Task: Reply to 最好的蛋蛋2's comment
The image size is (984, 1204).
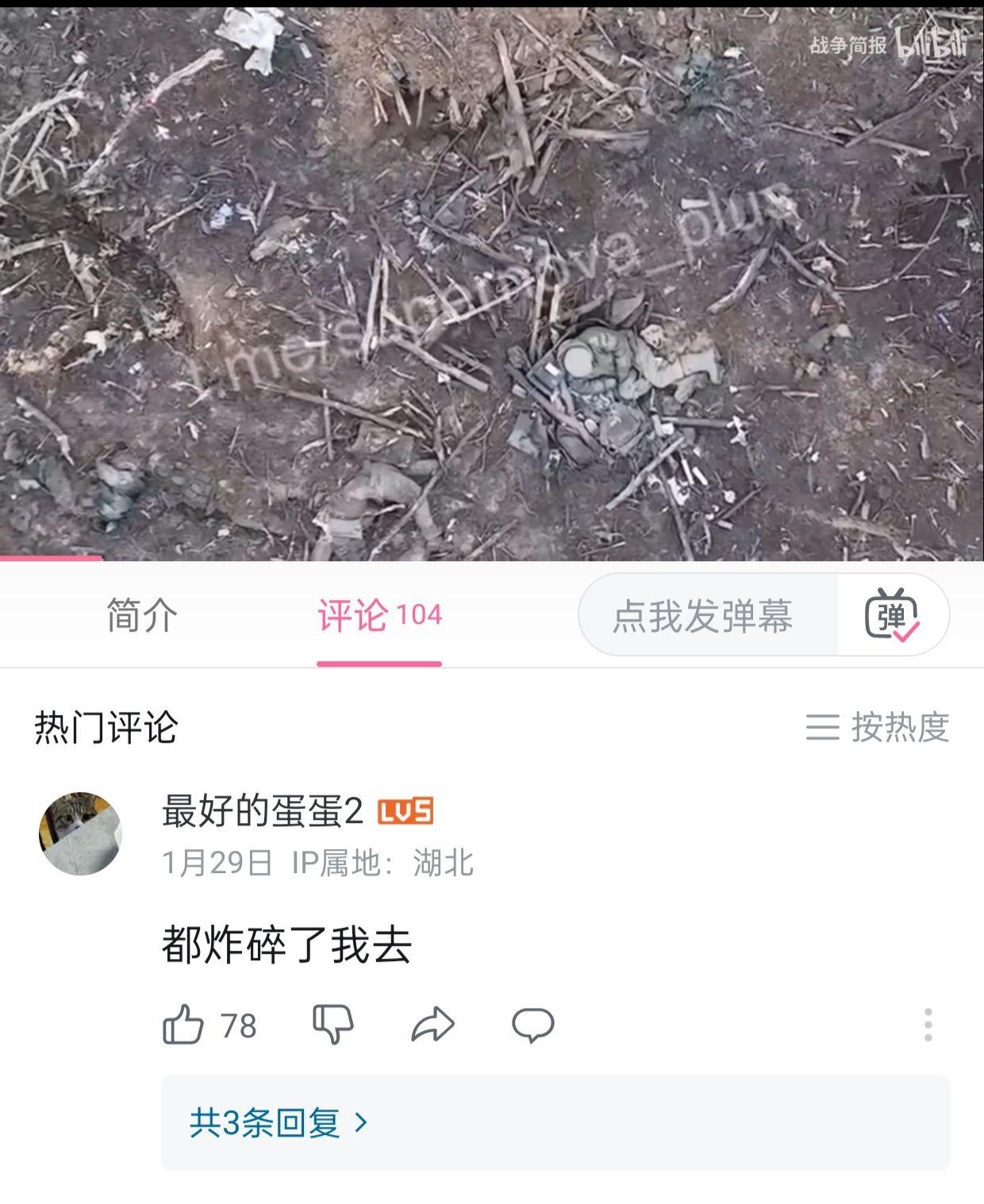Action: coord(532,1025)
